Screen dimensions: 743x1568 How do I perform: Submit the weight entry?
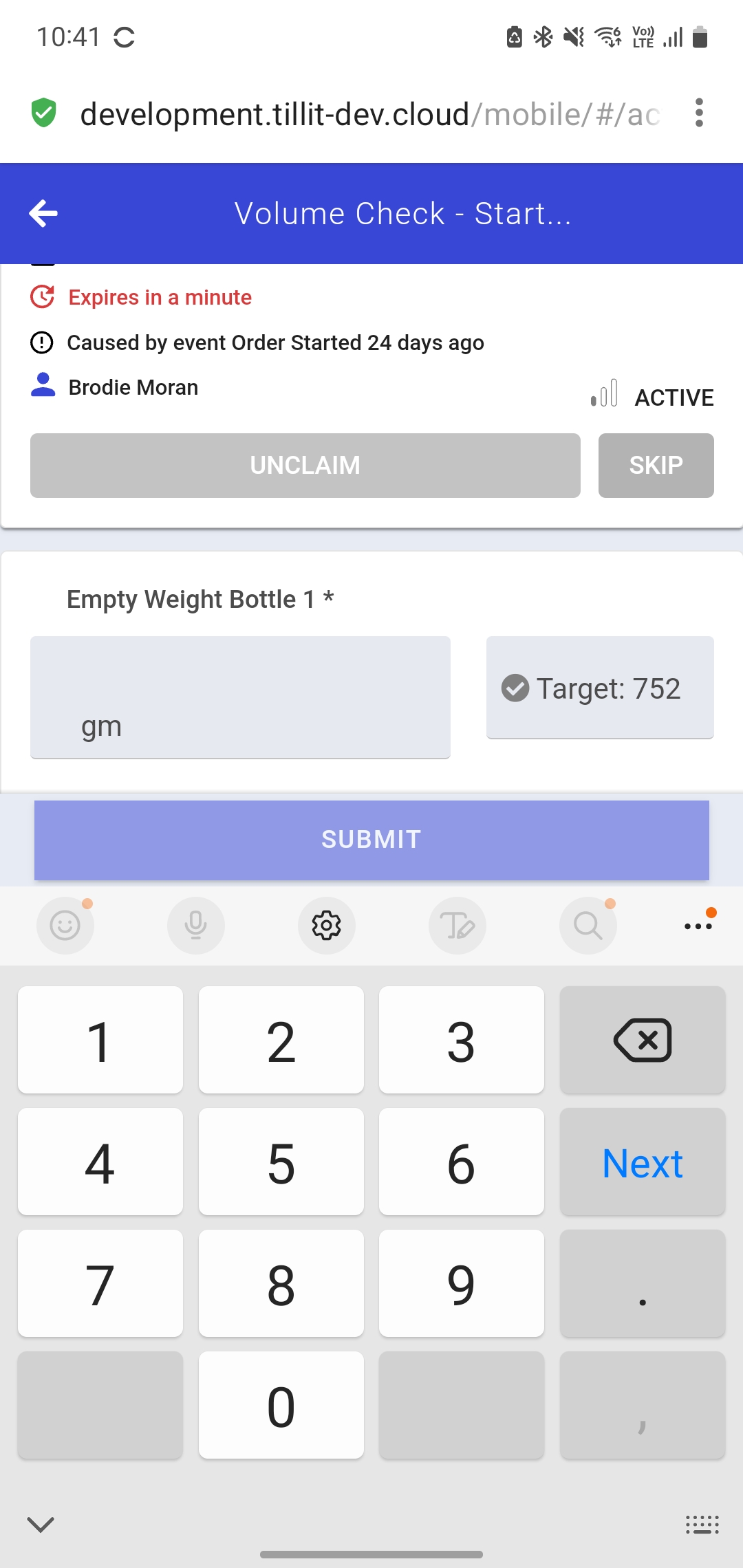(371, 840)
